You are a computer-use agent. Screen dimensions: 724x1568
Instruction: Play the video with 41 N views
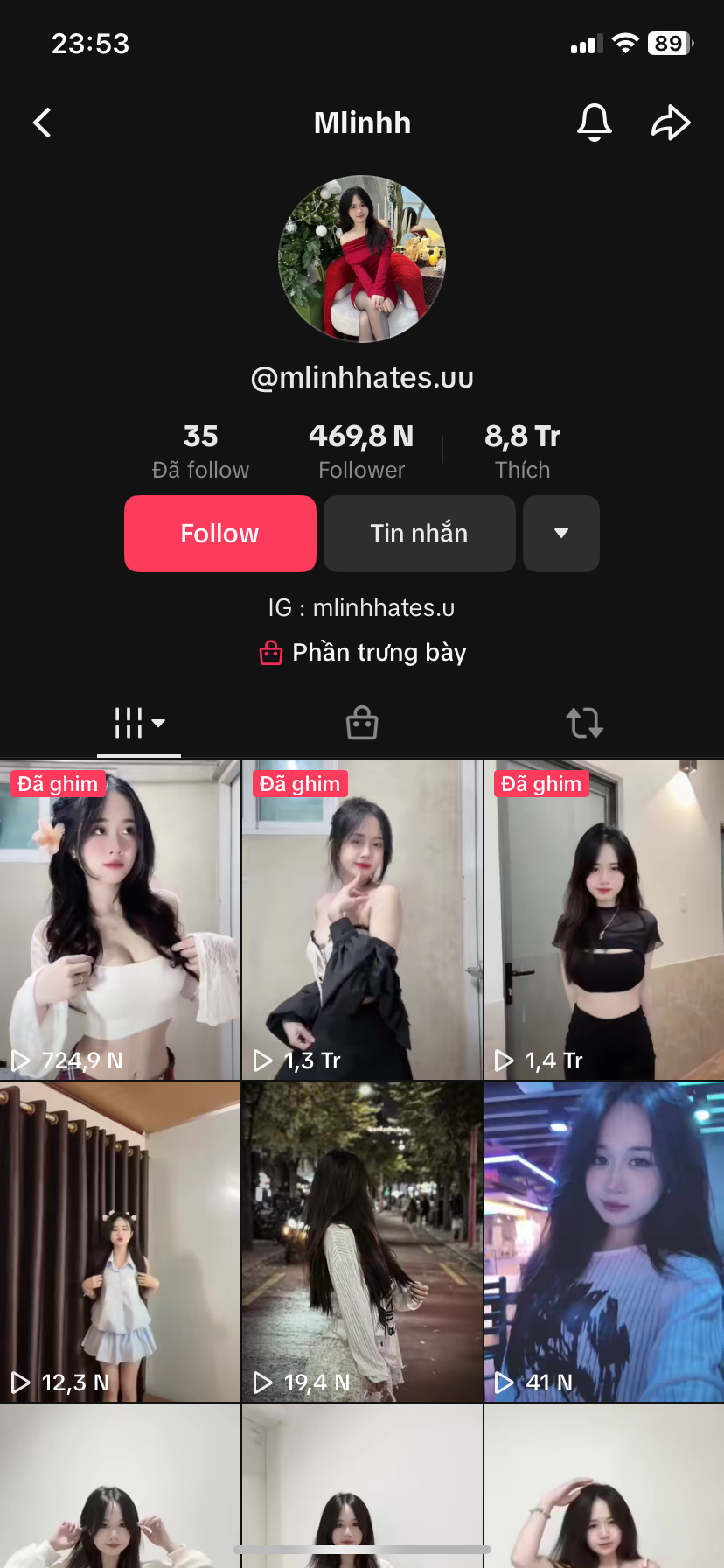pyautogui.click(x=603, y=1241)
